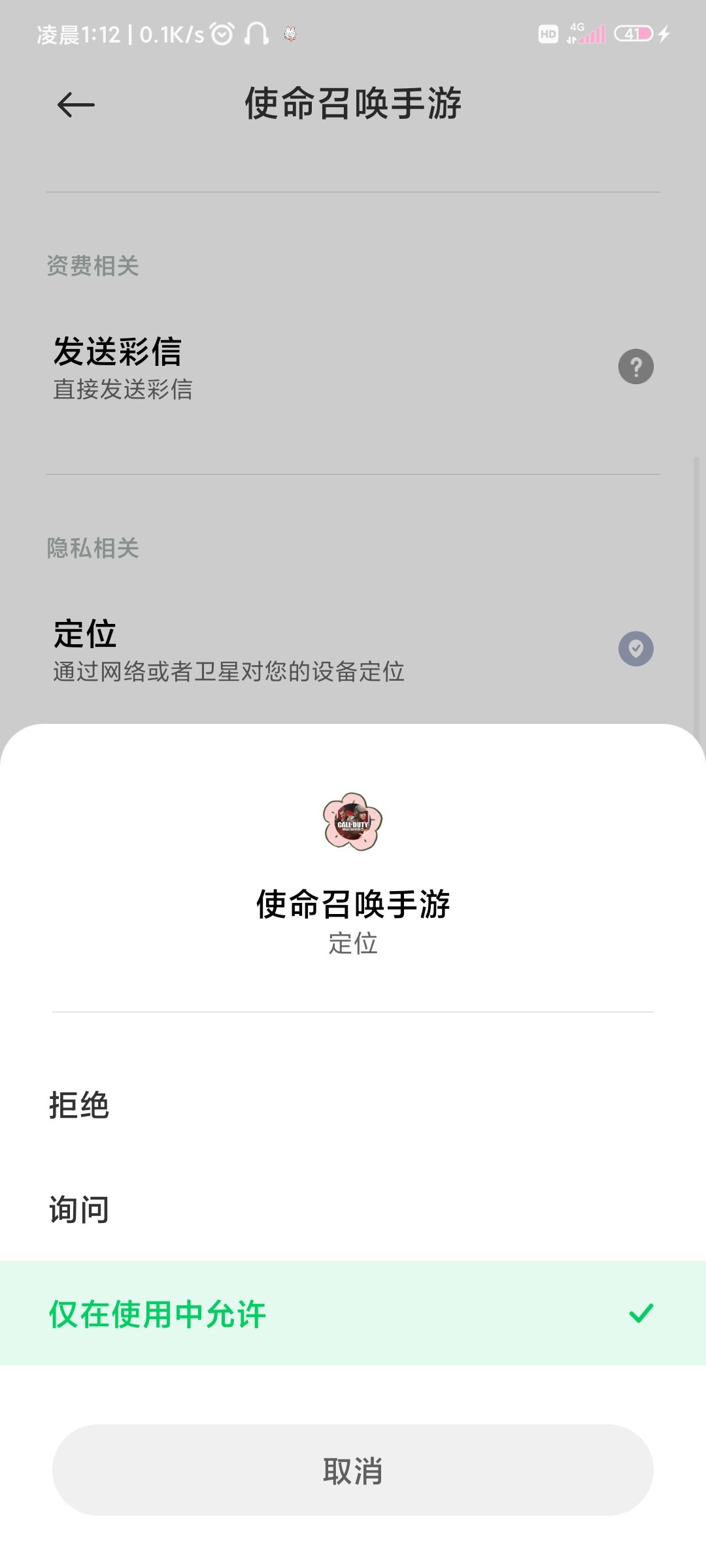Select the 拒绝 option for location
The image size is (706, 1568).
point(353,1105)
